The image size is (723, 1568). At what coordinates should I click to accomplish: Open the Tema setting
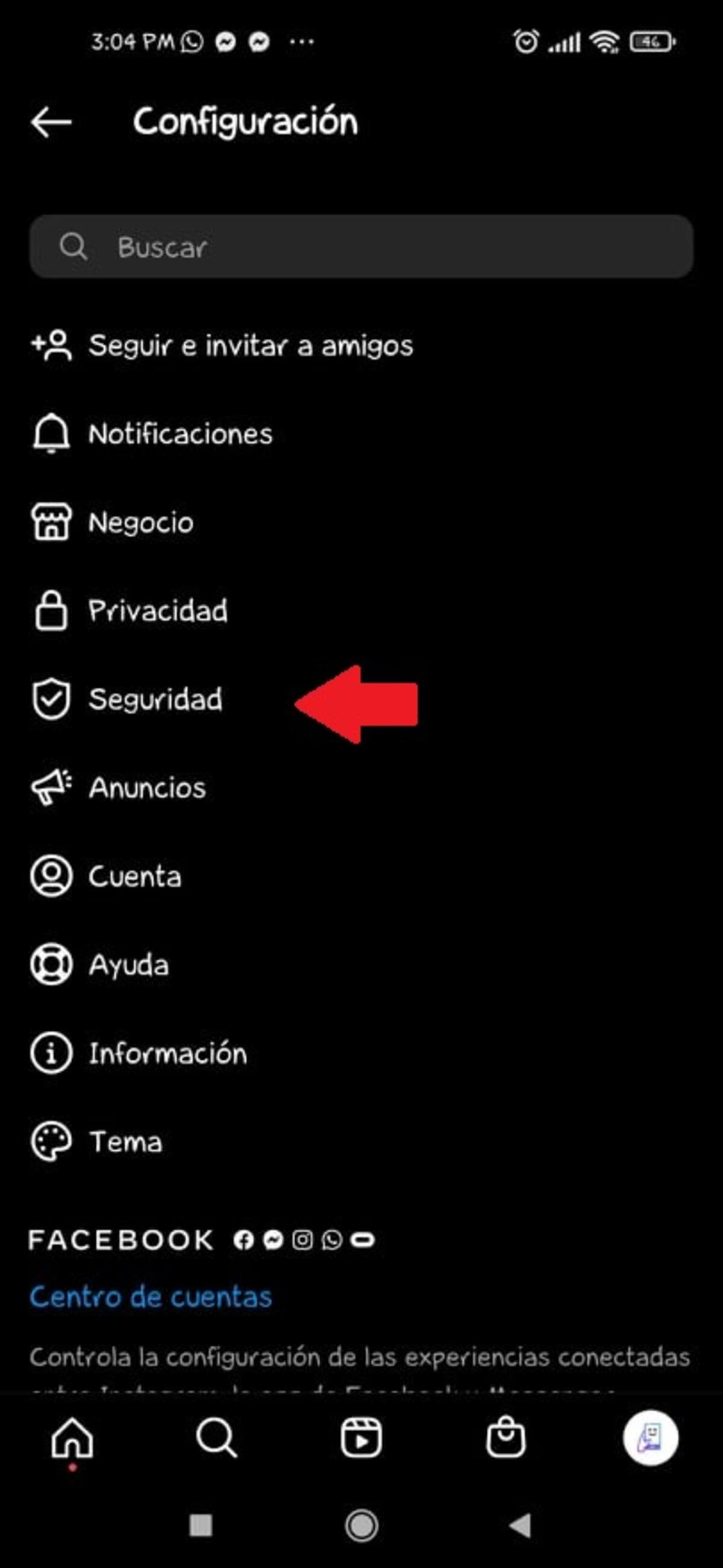[361, 1141]
